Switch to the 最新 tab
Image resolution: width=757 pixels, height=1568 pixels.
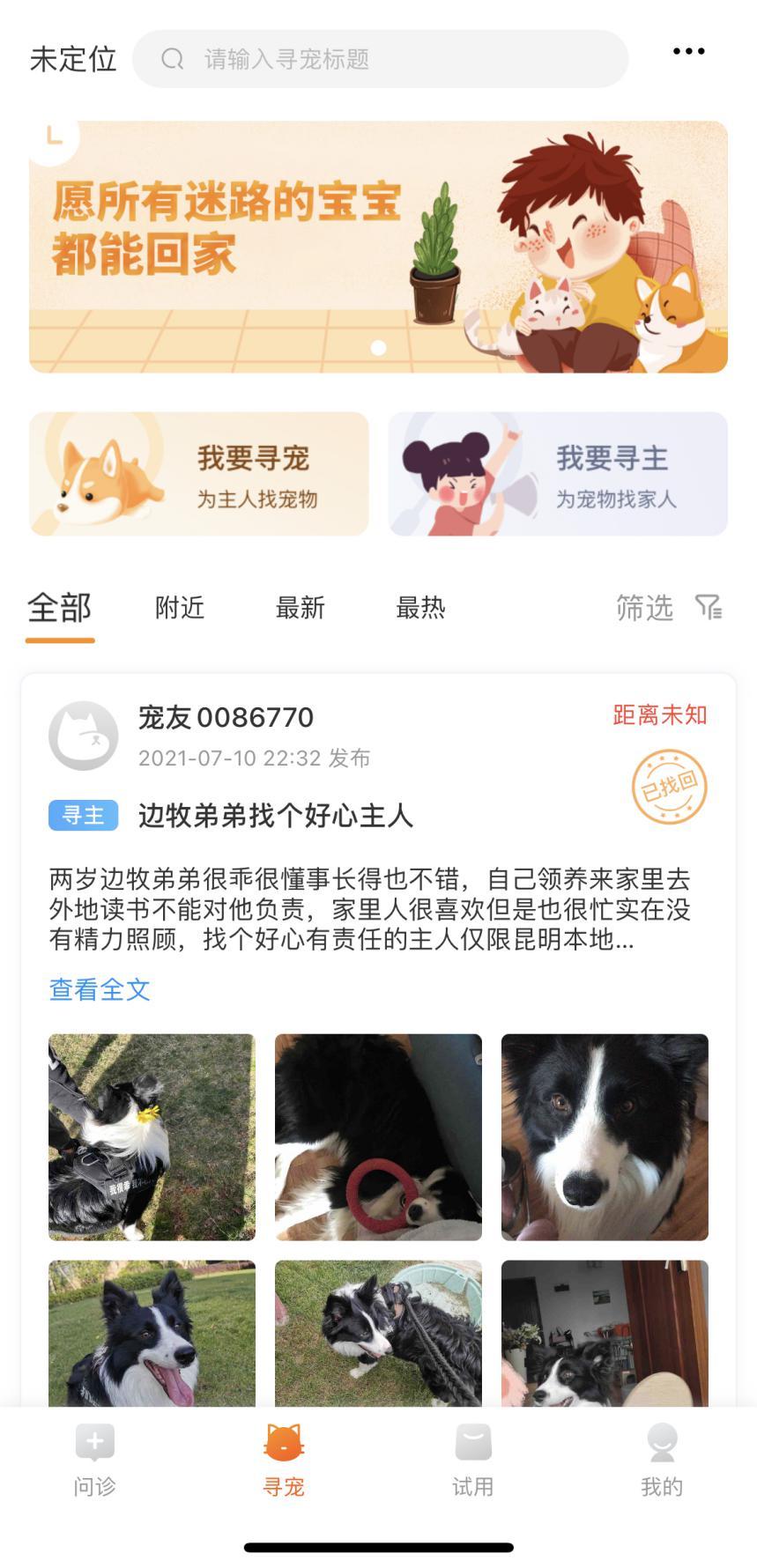pos(301,608)
